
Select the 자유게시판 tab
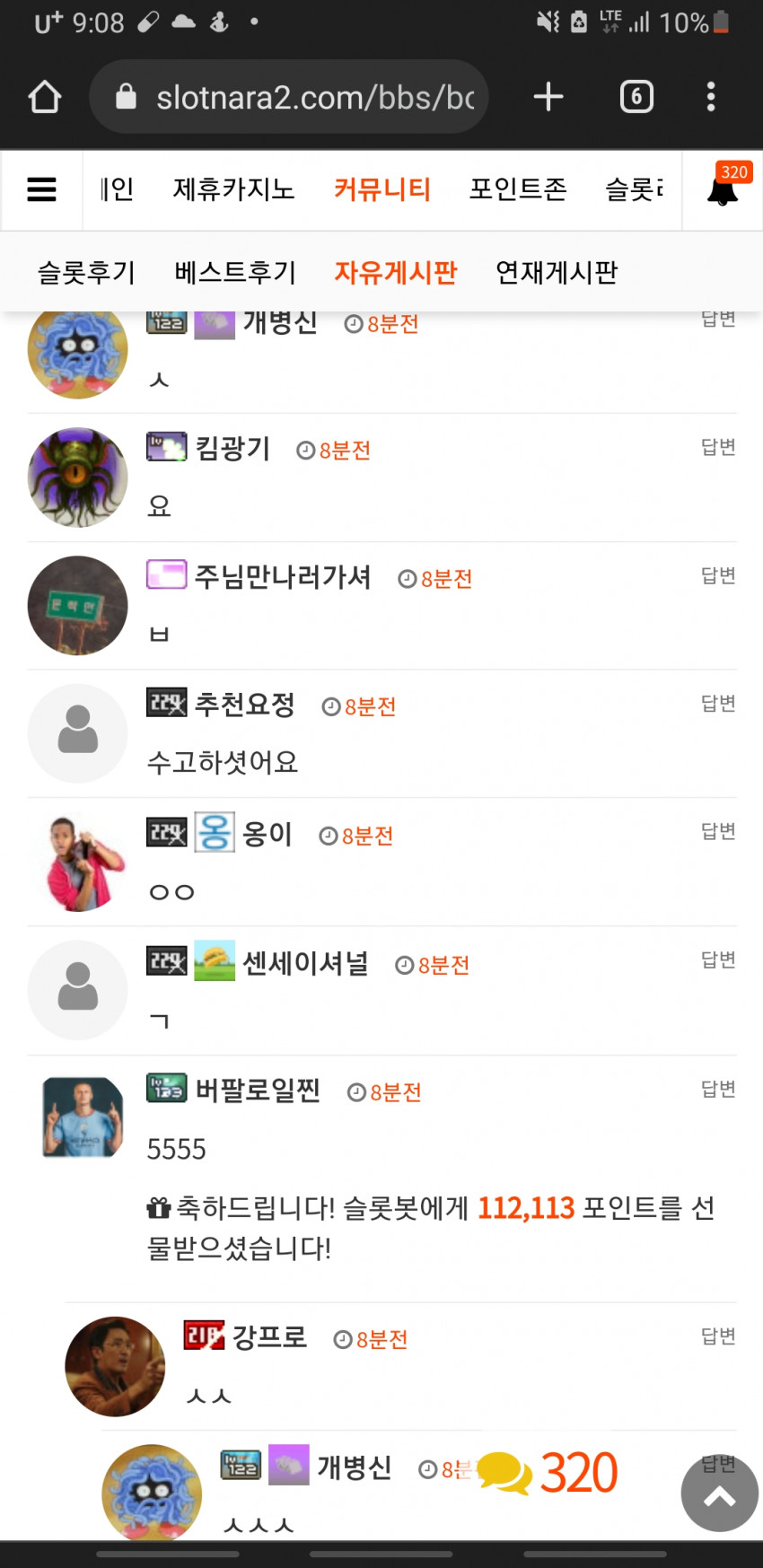[x=396, y=272]
